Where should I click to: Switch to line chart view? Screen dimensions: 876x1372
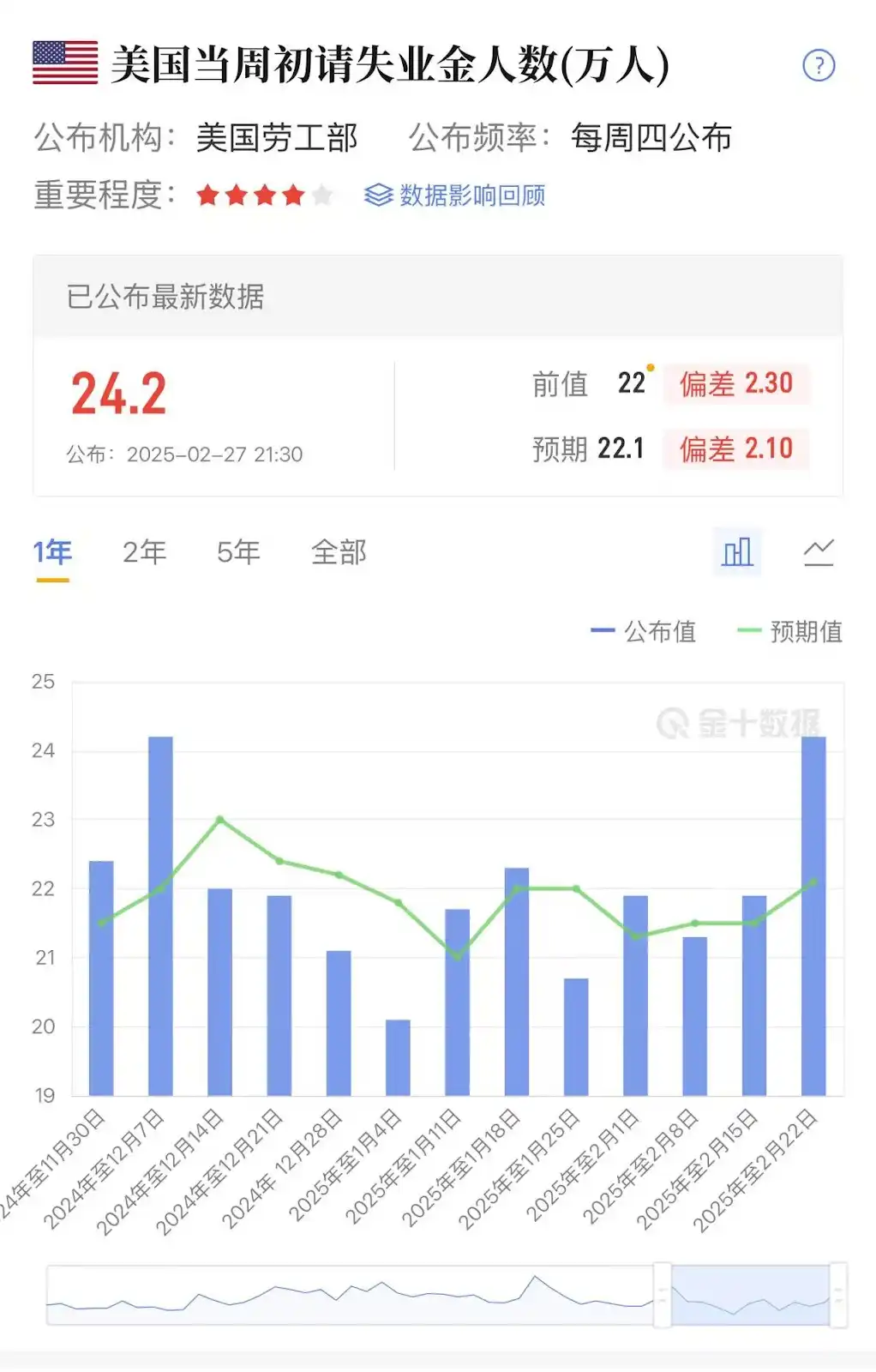[819, 552]
